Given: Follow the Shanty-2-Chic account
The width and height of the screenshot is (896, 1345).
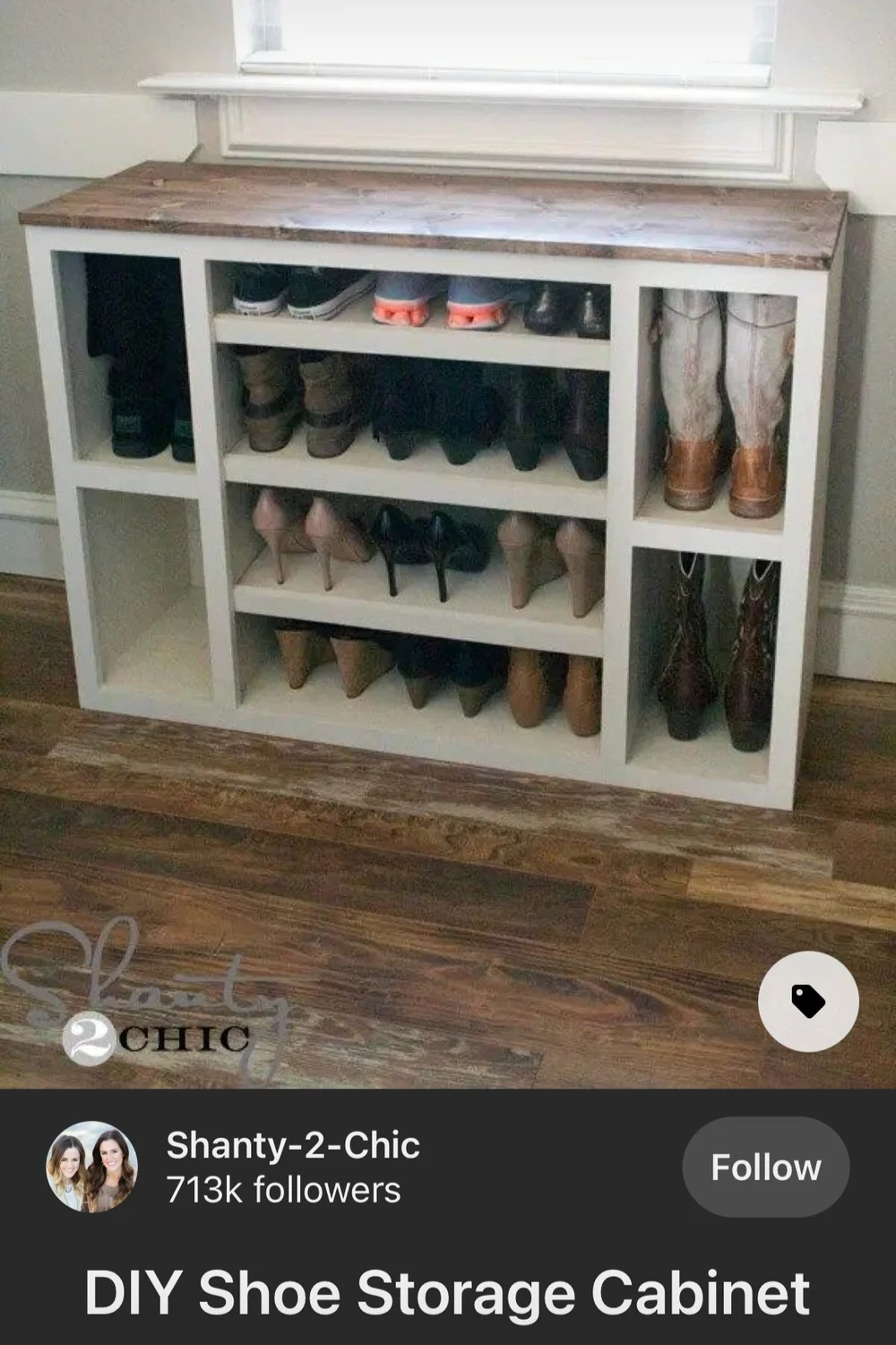Looking at the screenshot, I should [765, 1167].
